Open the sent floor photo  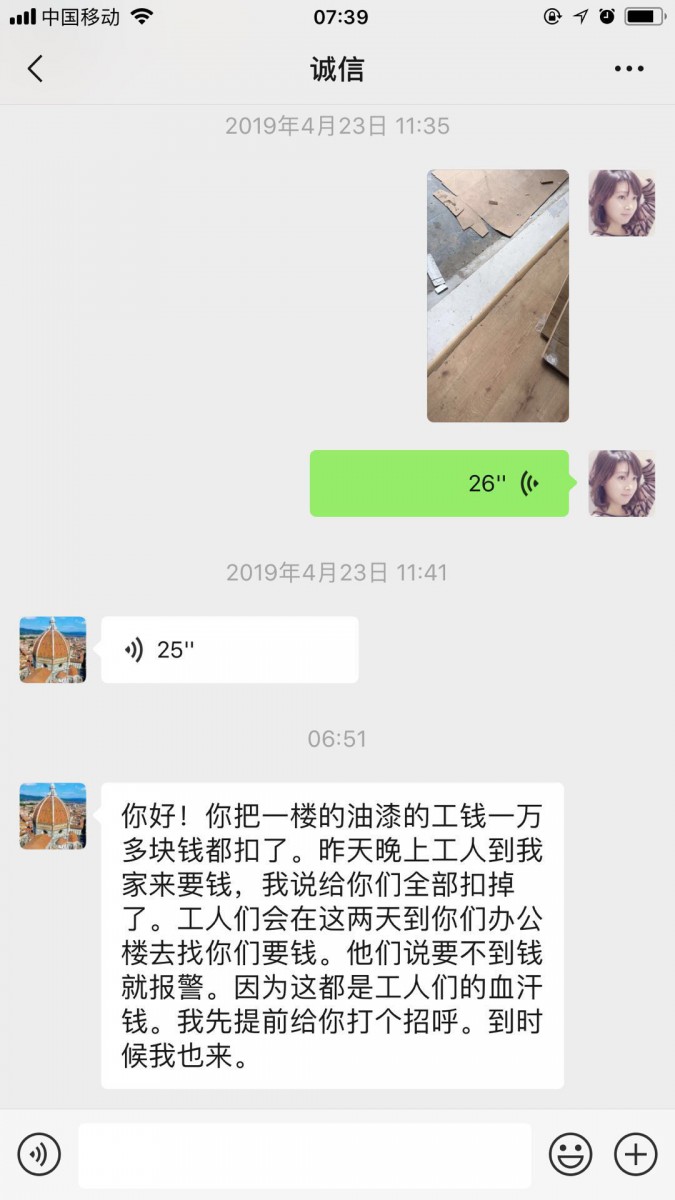click(498, 296)
